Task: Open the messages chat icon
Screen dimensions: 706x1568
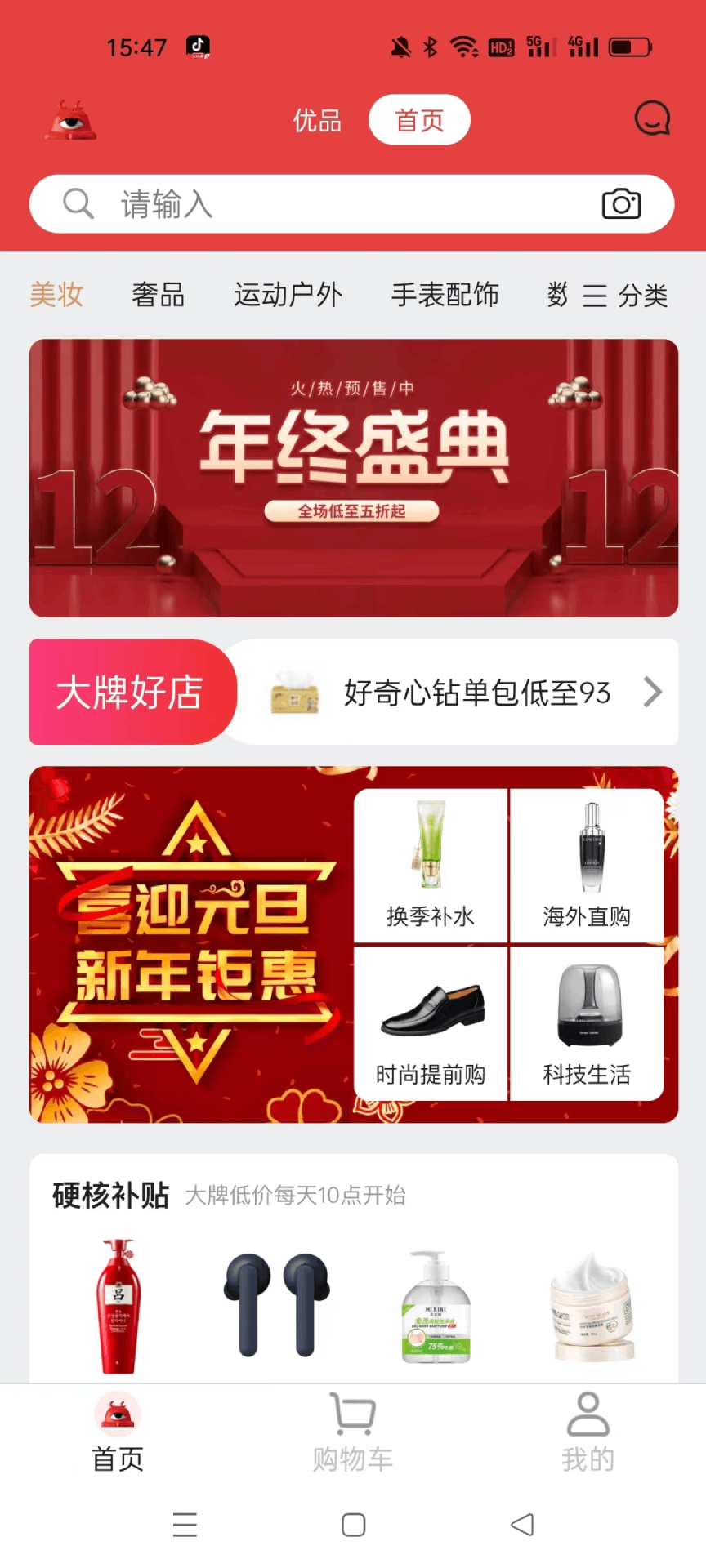Action: (652, 119)
